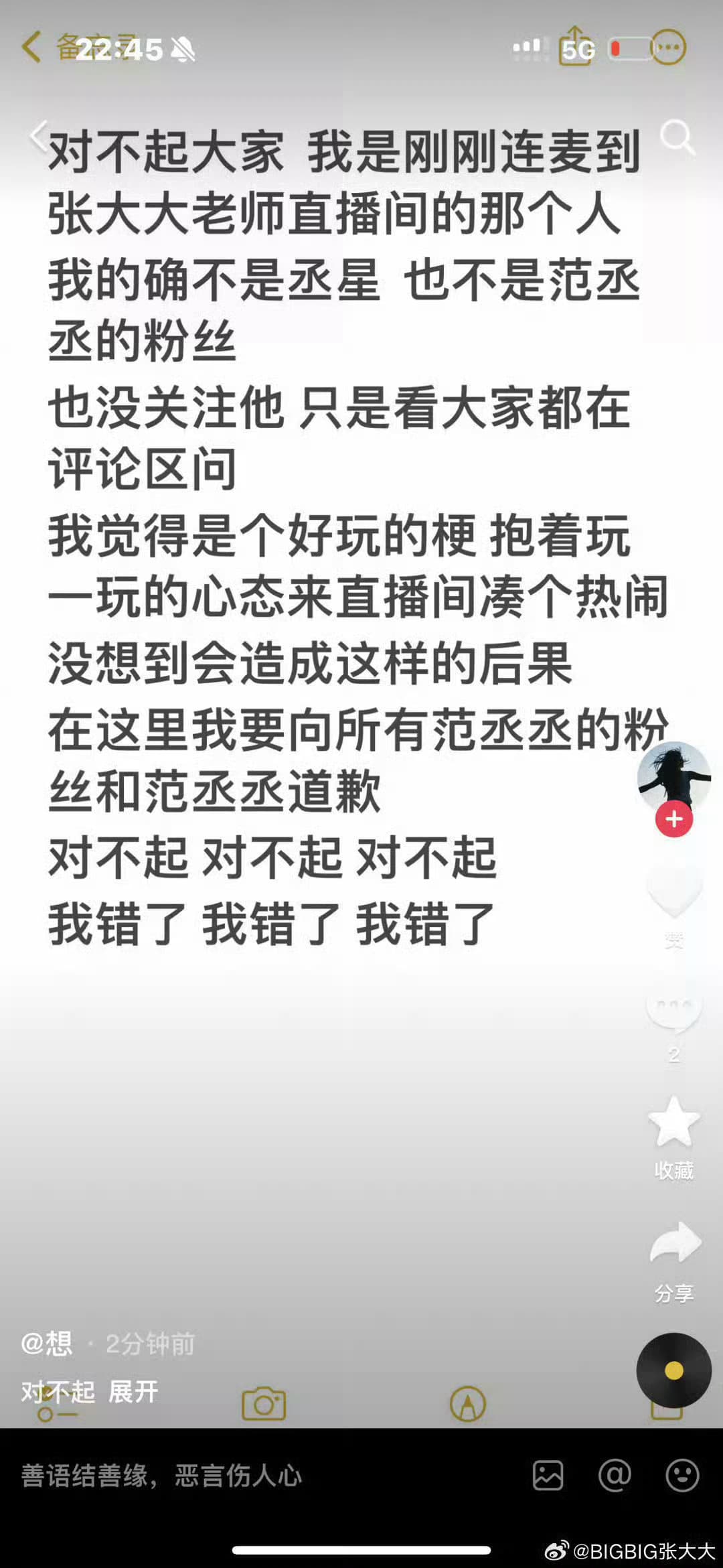
Task: Mention someone with the @ icon
Action: [x=615, y=1476]
